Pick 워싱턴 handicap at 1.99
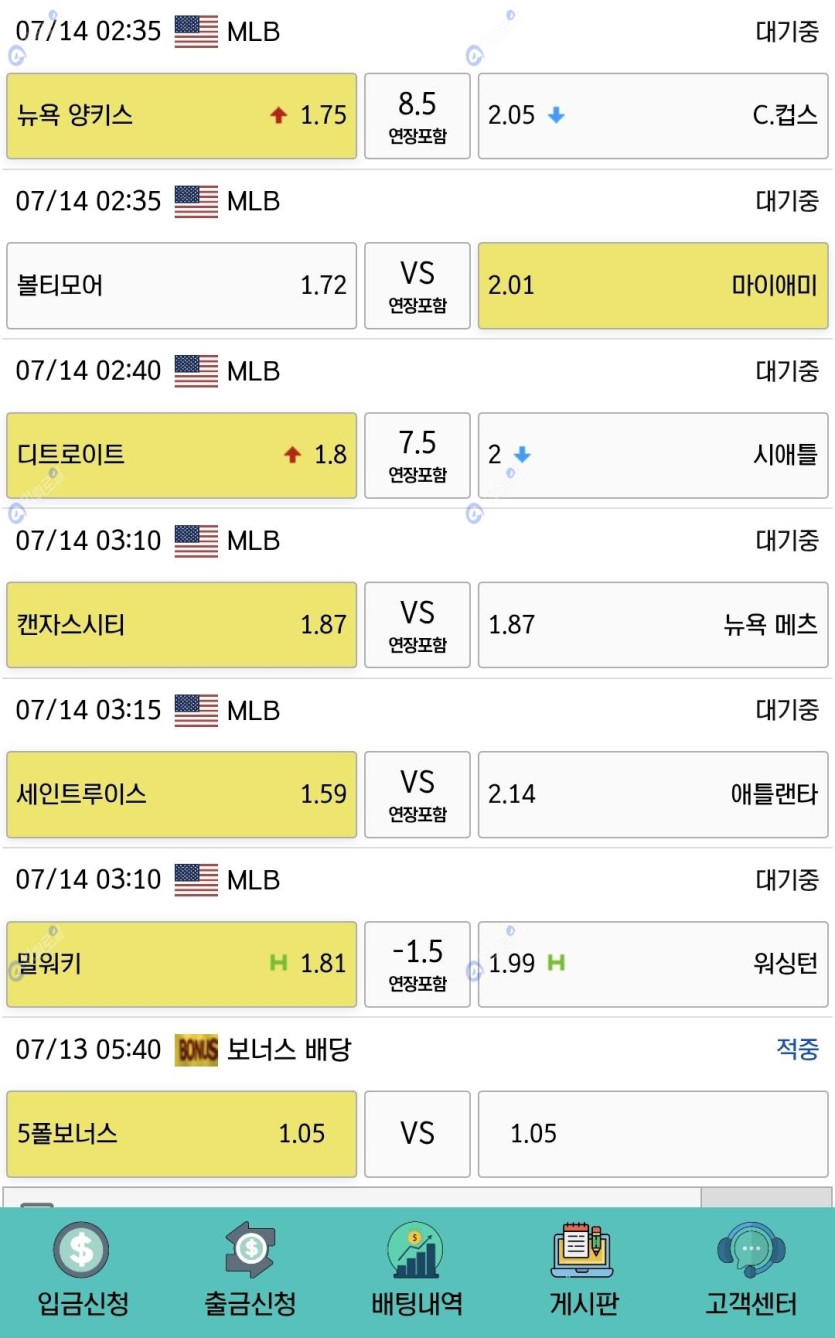This screenshot has height=1338, width=835. tap(653, 964)
